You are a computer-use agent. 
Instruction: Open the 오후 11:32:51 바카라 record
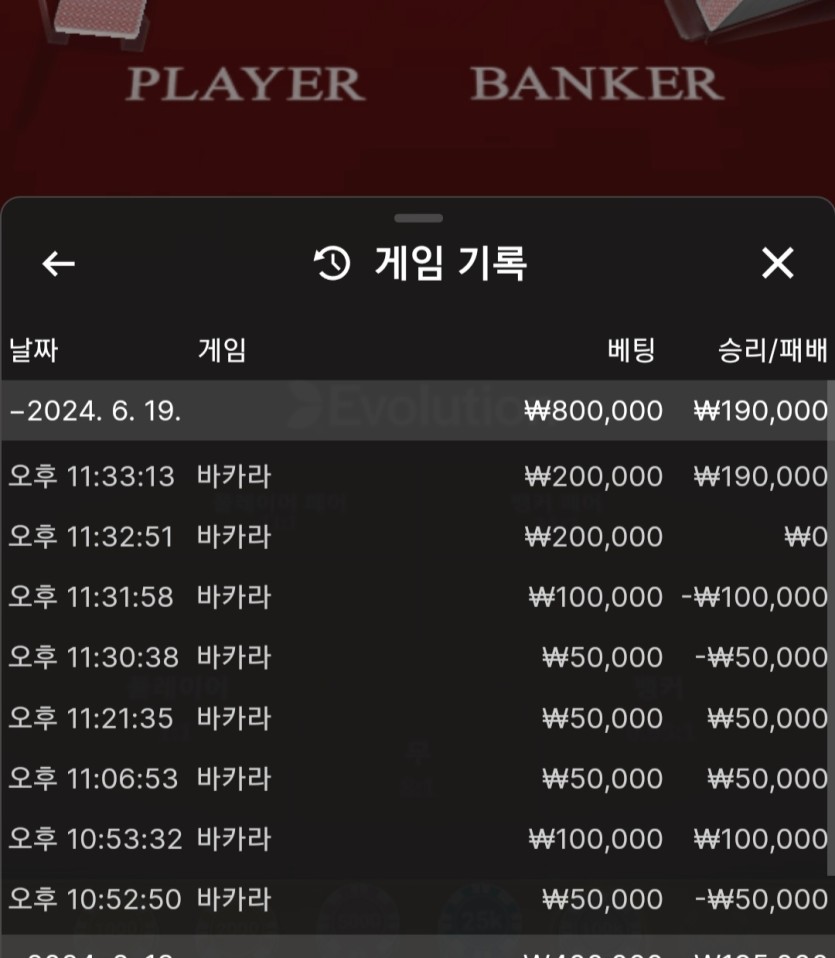[x=415, y=537]
